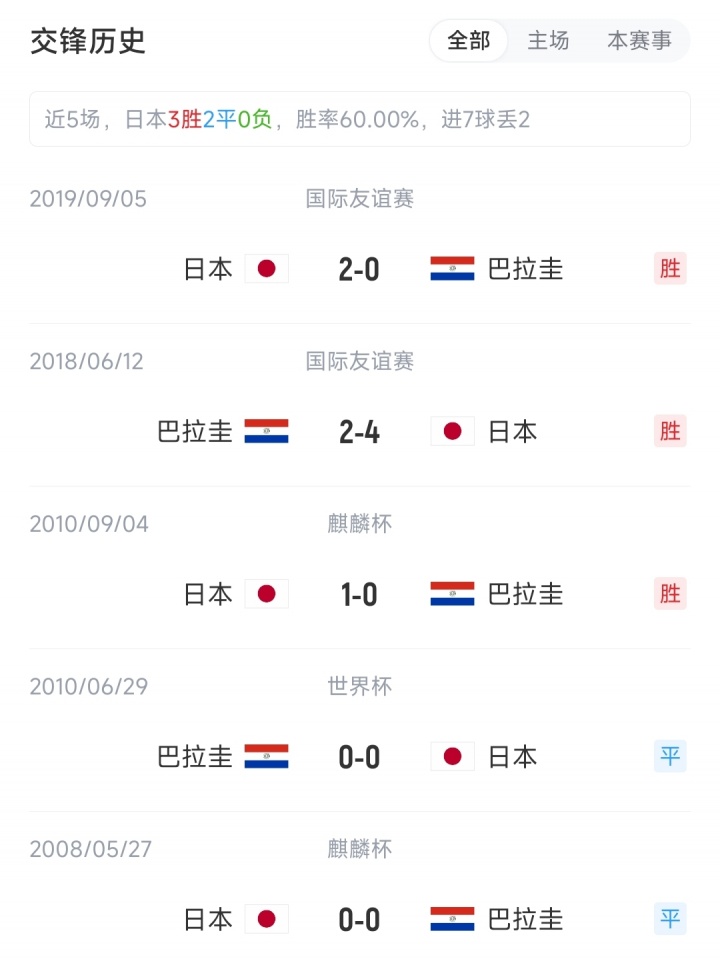
Task: View the 2008/05/27 麒麟杯 match details
Action: pos(359,919)
